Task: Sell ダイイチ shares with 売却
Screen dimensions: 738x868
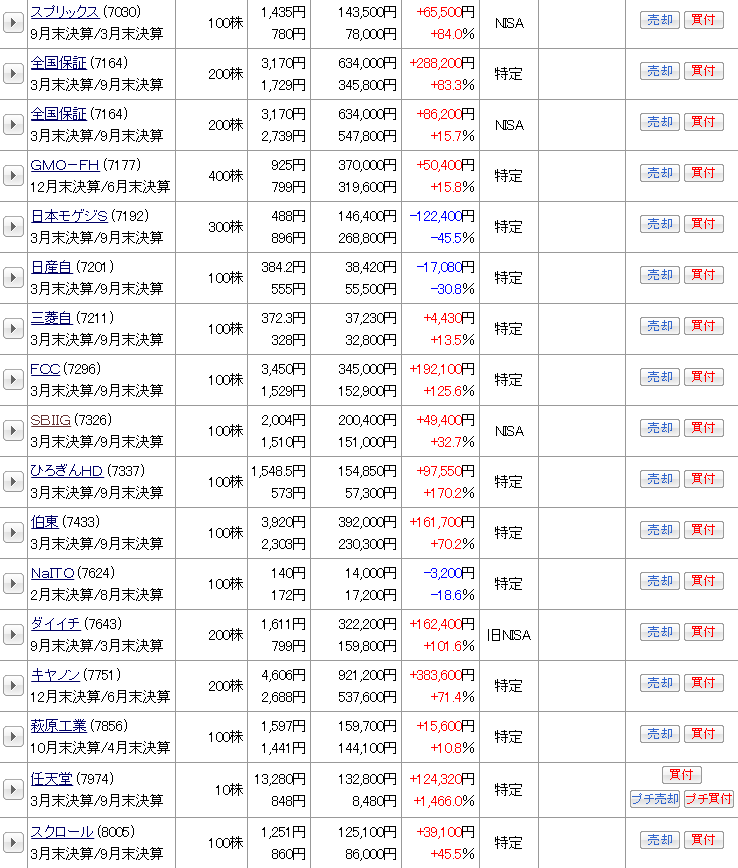Action: [x=659, y=632]
